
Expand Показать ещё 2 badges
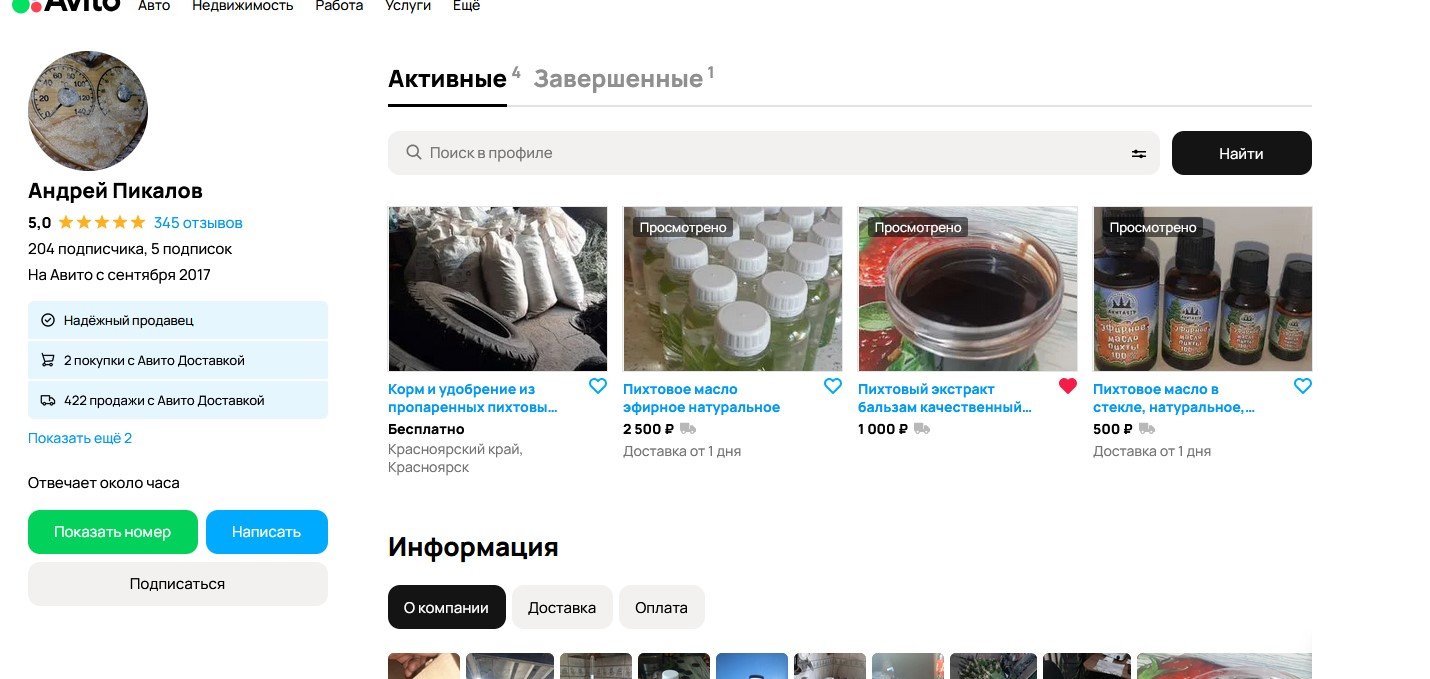(80, 438)
